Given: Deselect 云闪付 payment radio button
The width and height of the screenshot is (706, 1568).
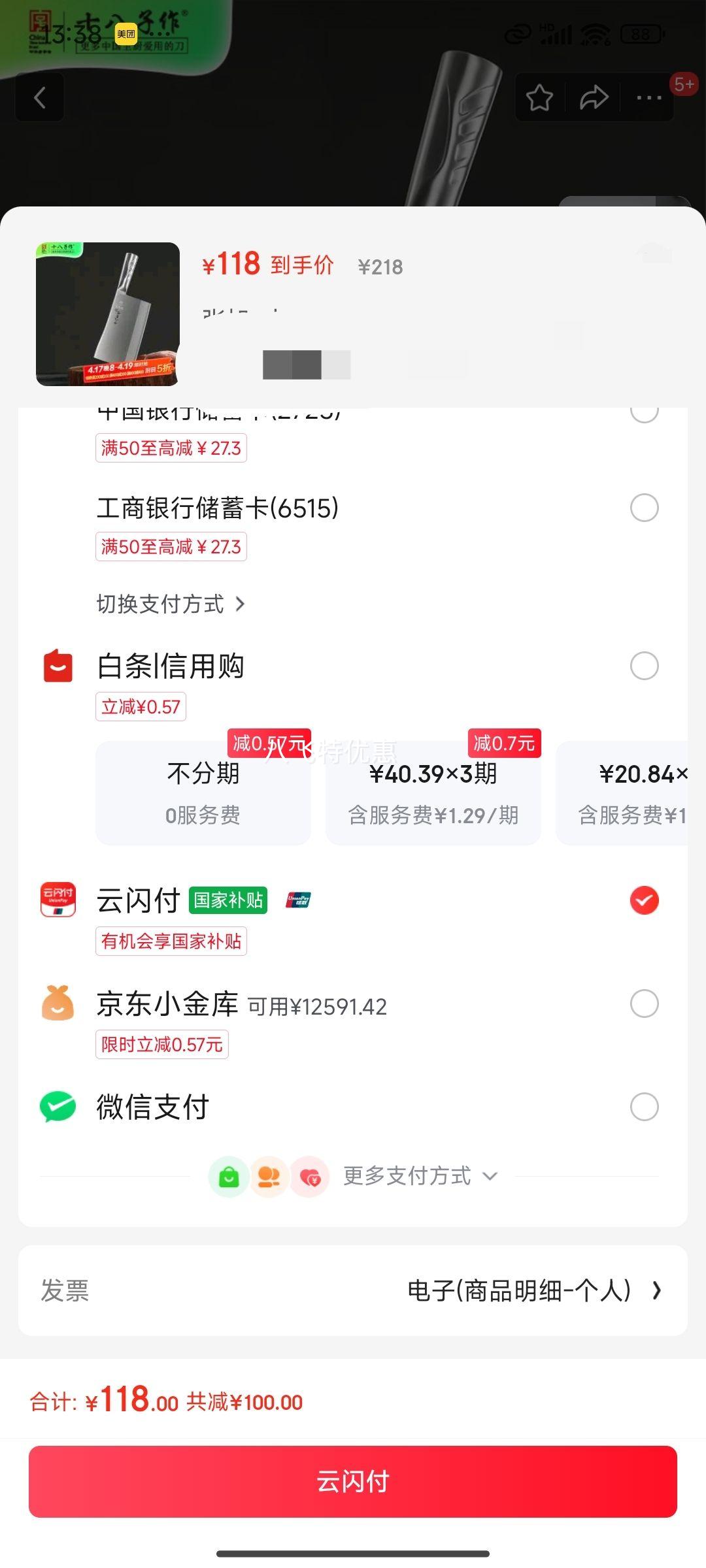Looking at the screenshot, I should pos(644,900).
